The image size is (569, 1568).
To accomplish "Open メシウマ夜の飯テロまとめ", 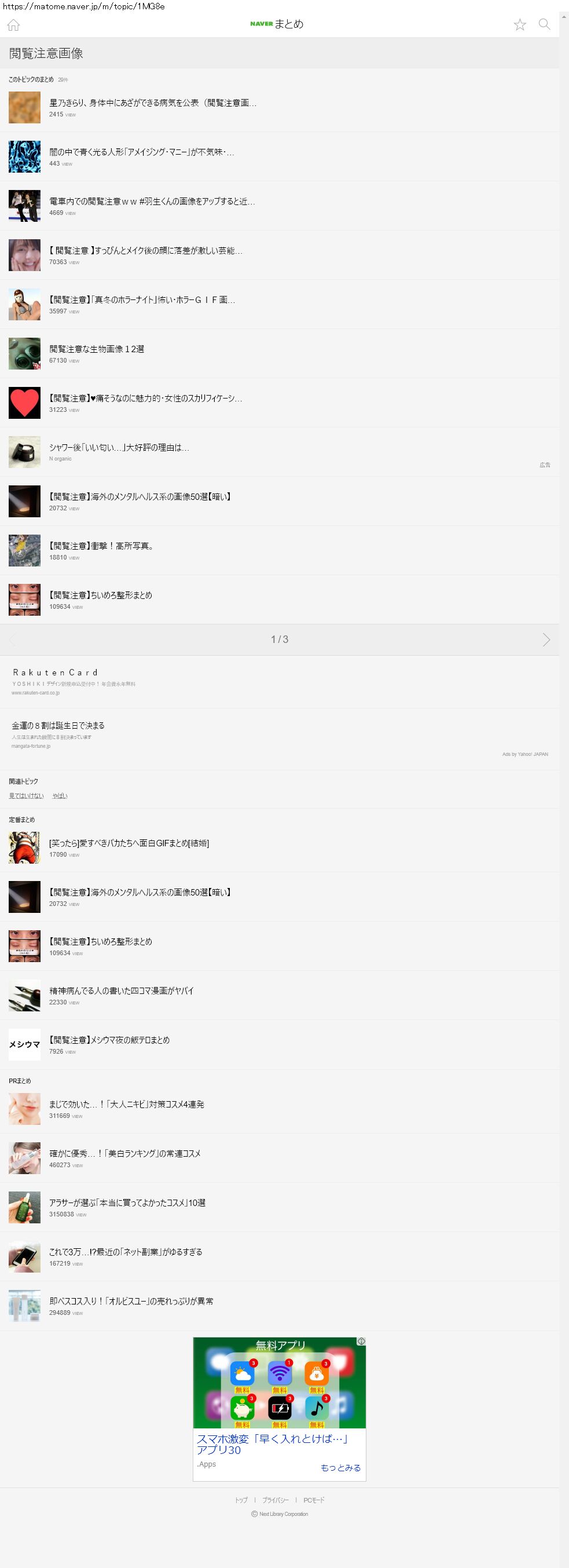I will pyautogui.click(x=109, y=1040).
